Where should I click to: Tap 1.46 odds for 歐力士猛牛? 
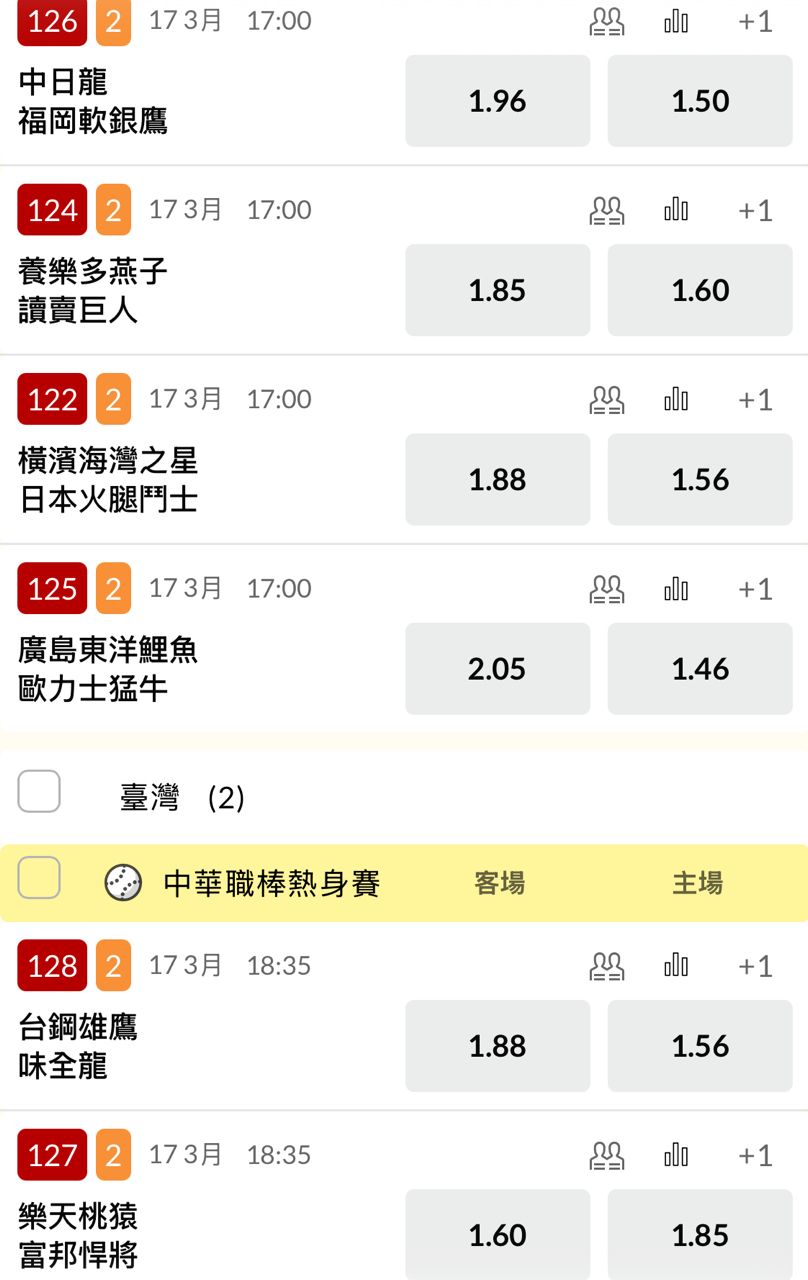[x=700, y=669]
